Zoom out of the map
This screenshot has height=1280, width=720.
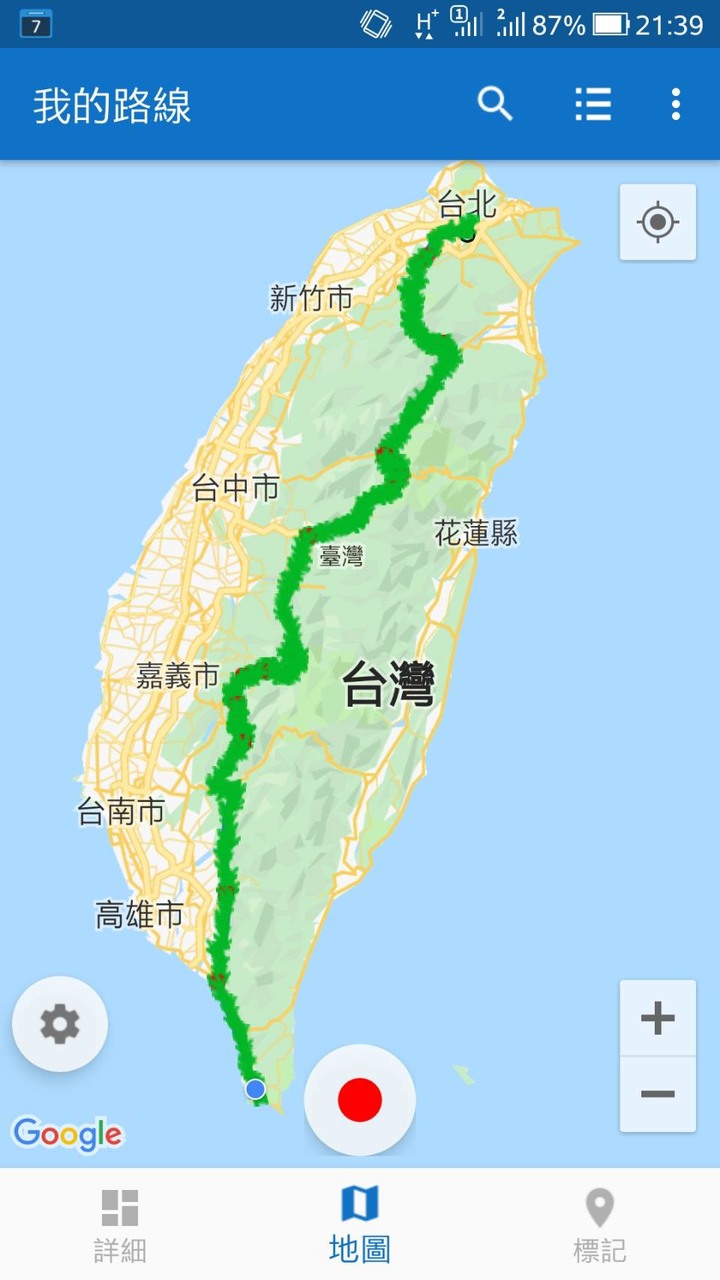coord(658,1094)
